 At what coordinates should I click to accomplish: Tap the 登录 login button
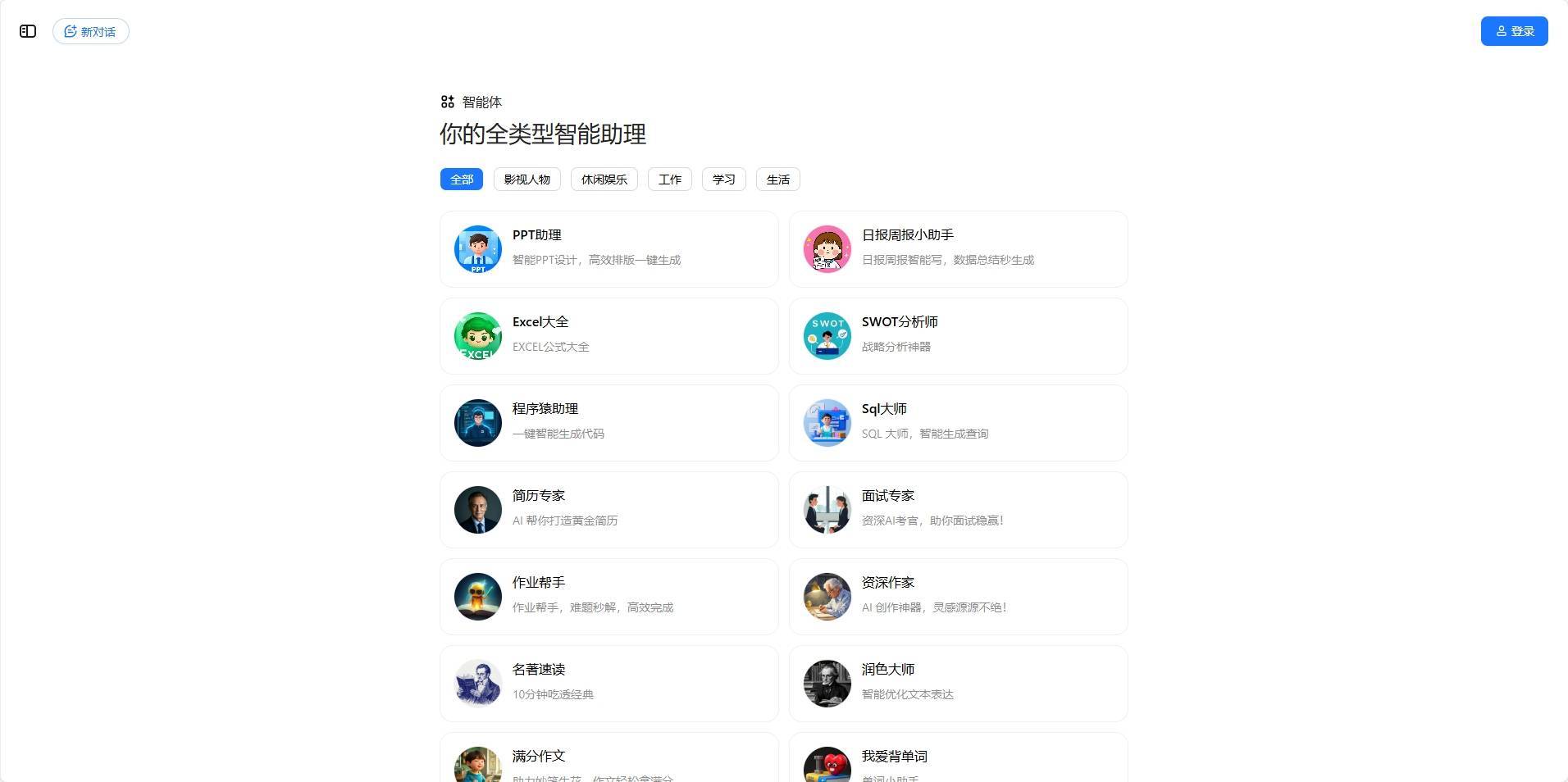[1514, 31]
